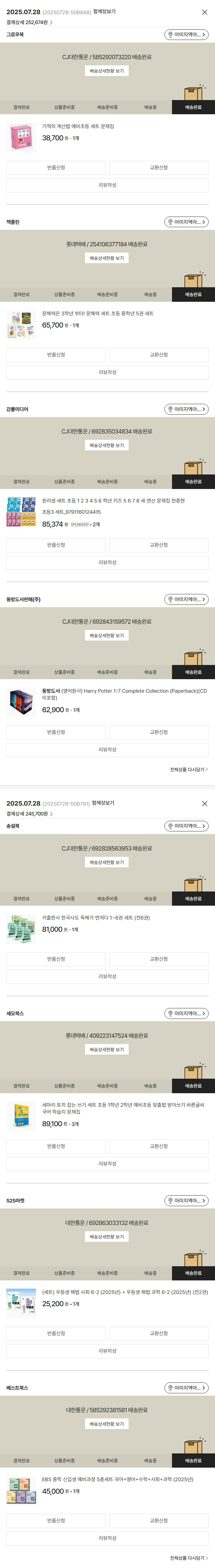Write review for 원리셈 세트 초등
This screenshot has height=1568, width=215.
[107, 562]
